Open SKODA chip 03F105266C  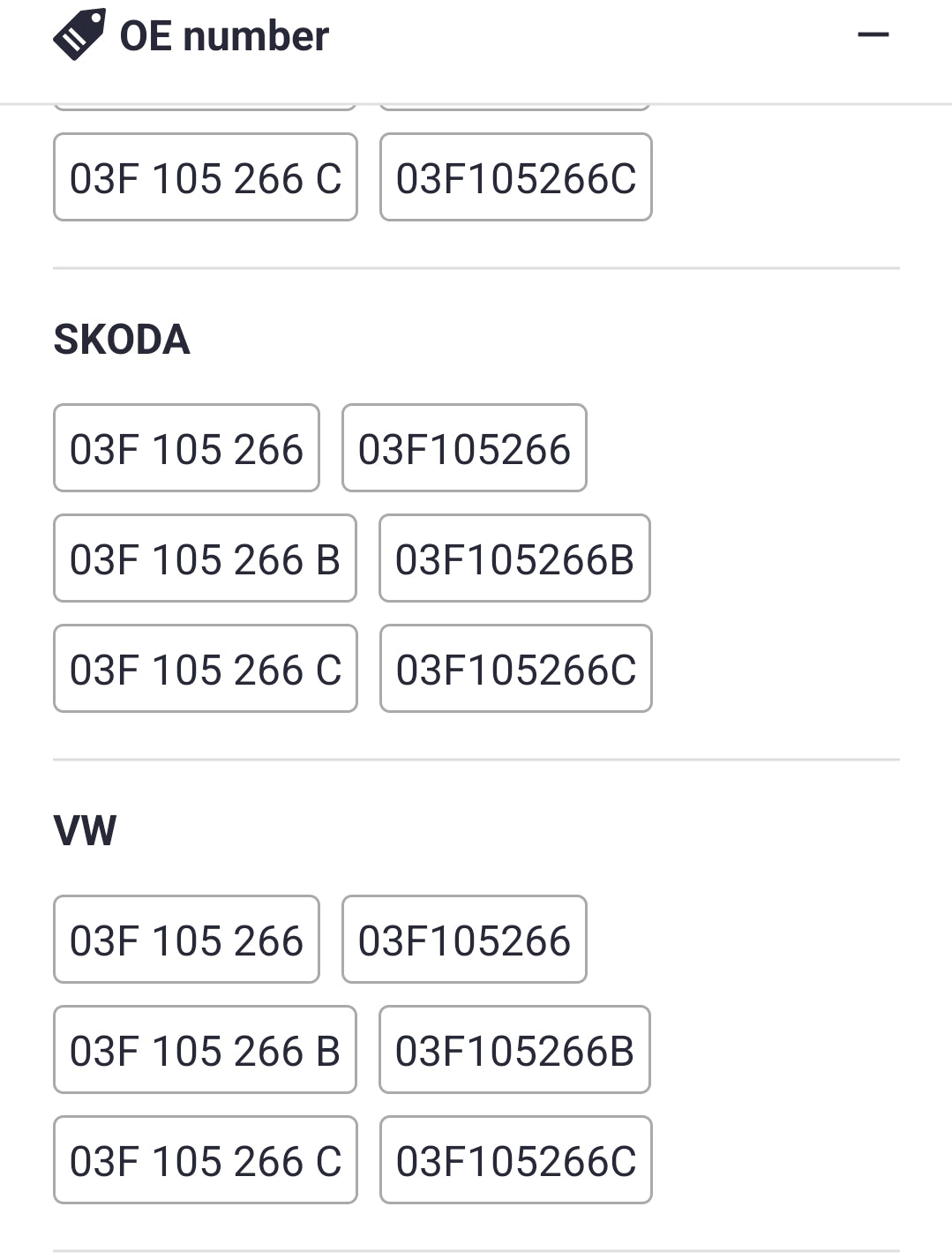(515, 669)
